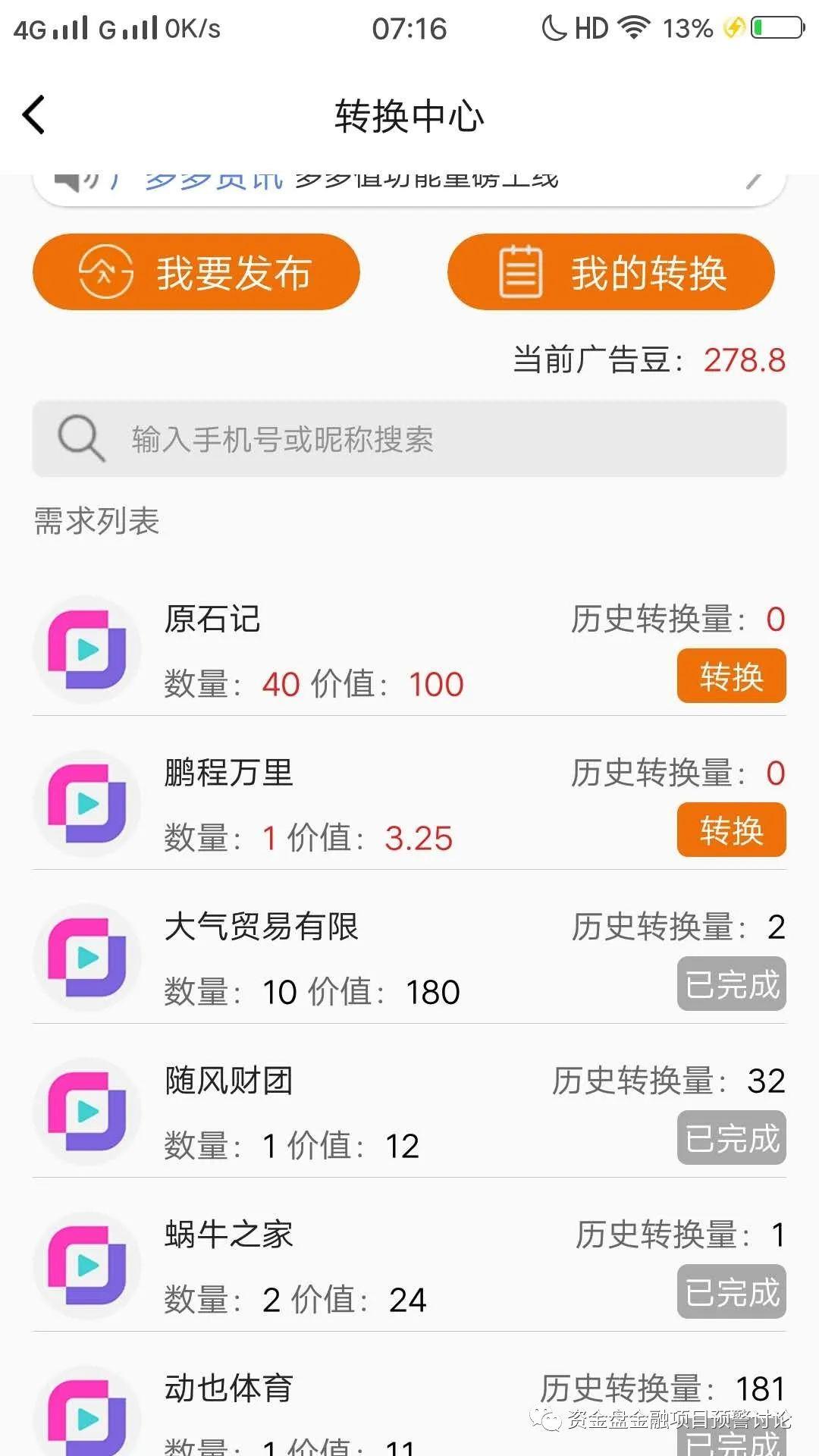Tap the 我要发布 button

tap(196, 272)
